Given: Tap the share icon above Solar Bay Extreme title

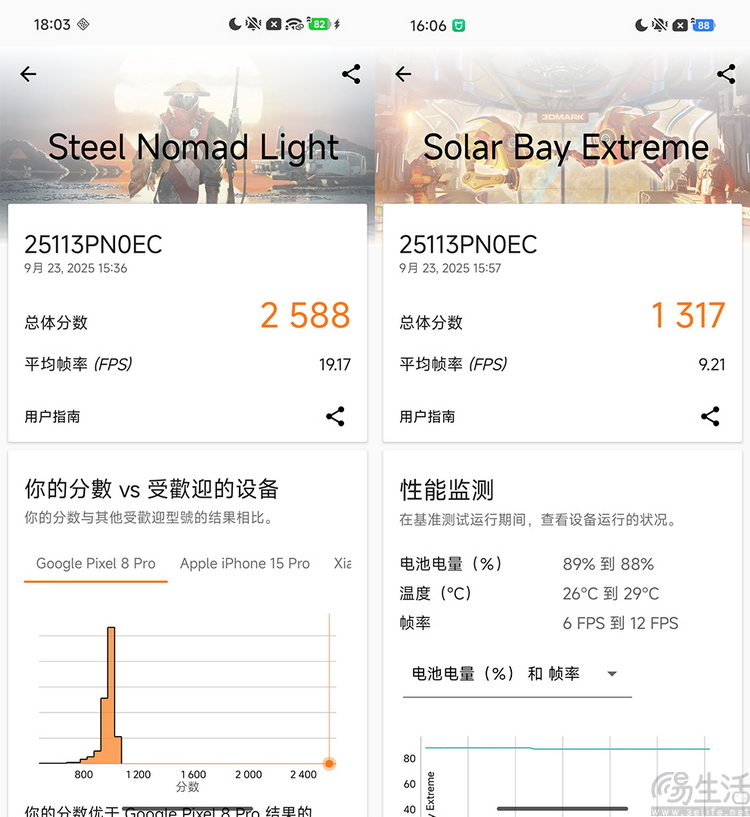Looking at the screenshot, I should 726,73.
